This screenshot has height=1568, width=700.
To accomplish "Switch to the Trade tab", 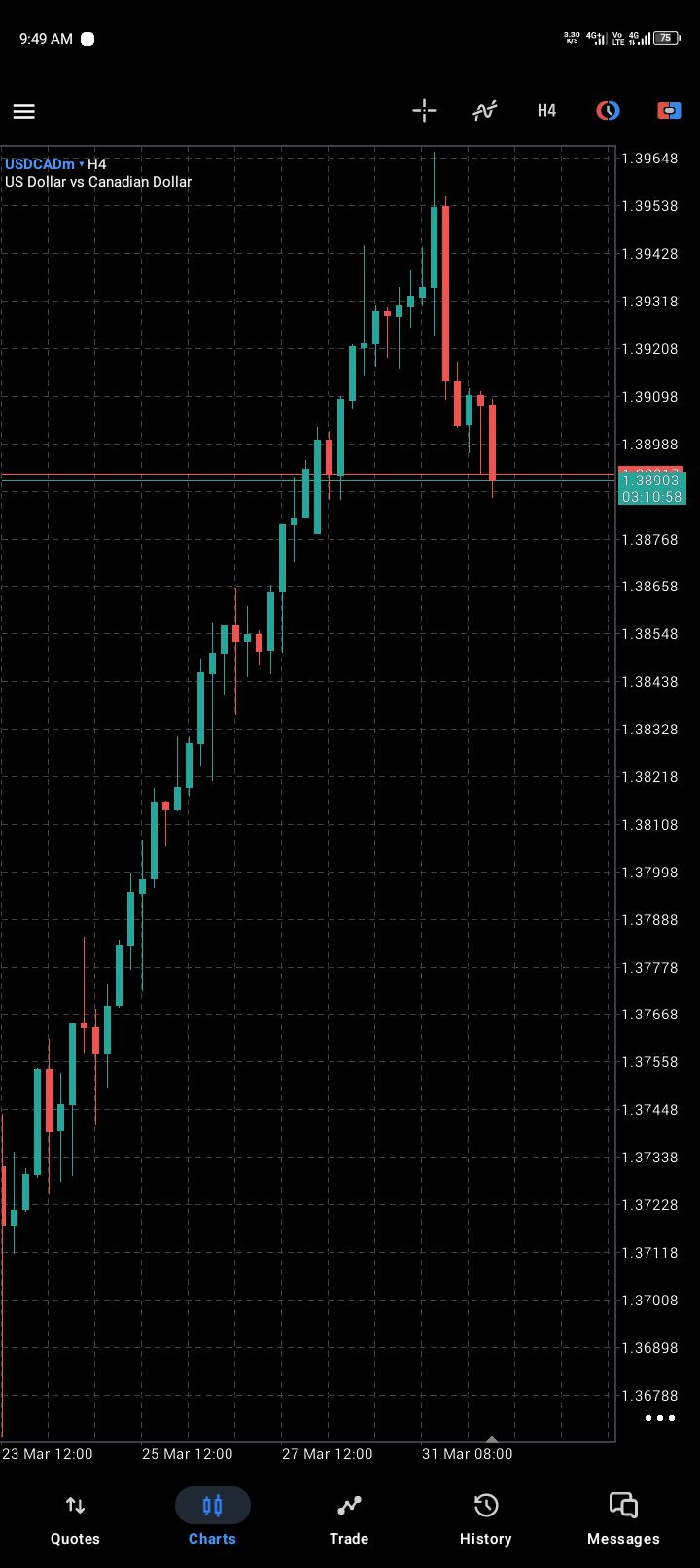I will (349, 1517).
